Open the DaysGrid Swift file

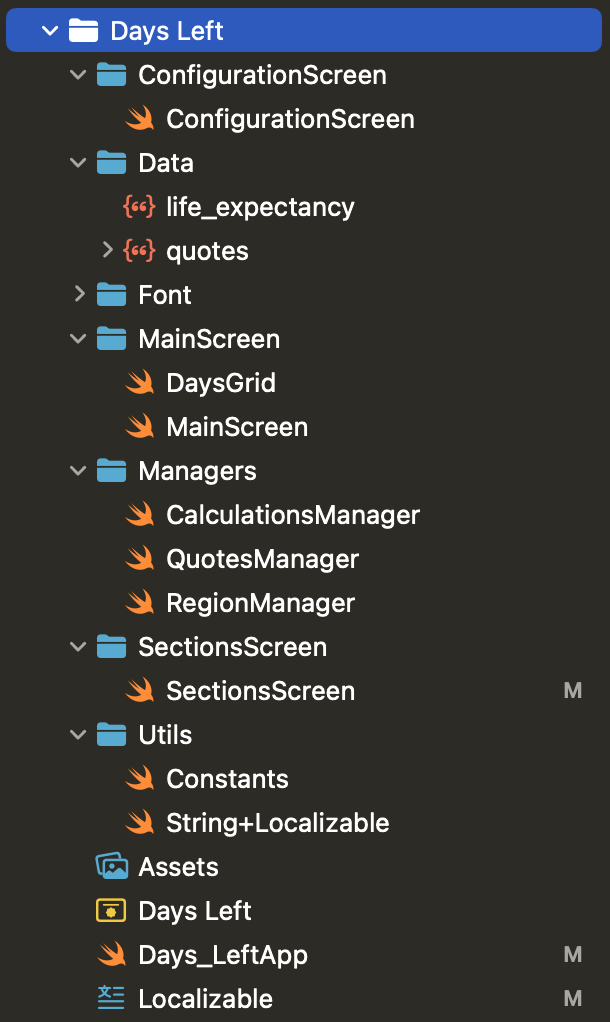click(x=221, y=383)
